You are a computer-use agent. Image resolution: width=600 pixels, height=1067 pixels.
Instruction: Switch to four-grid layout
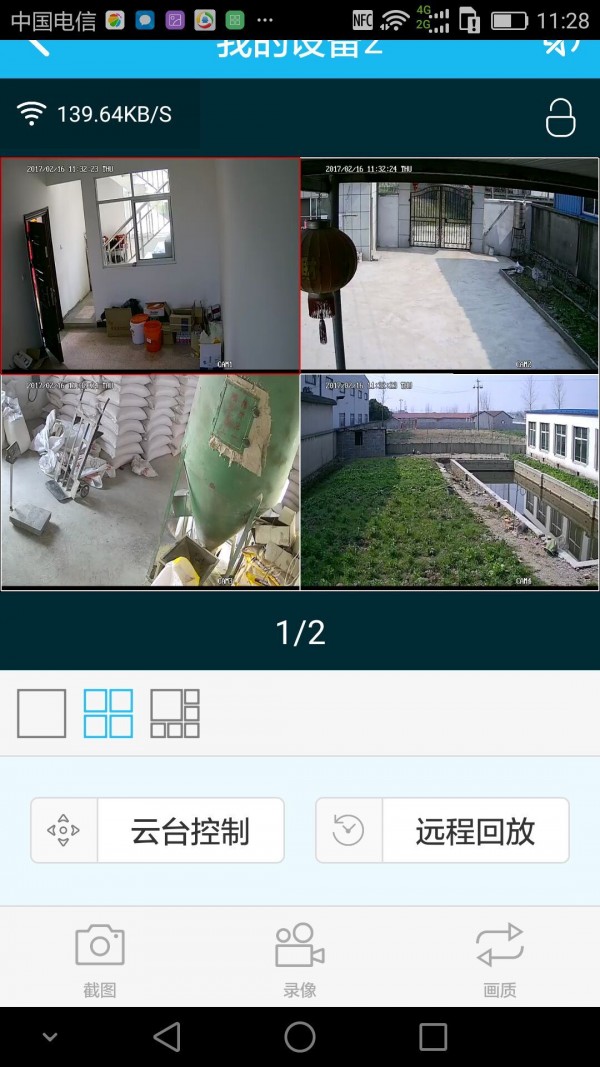(108, 713)
